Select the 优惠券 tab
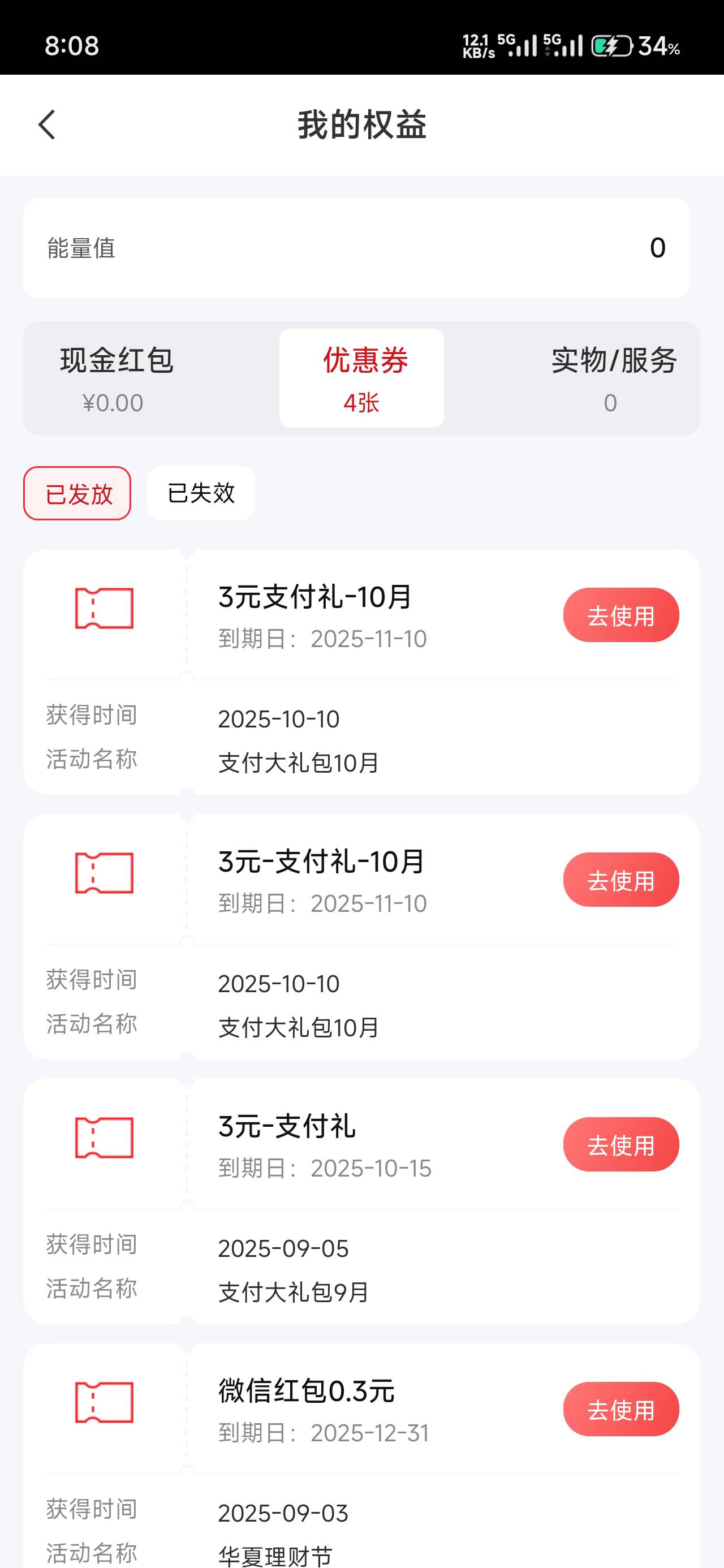 [361, 378]
